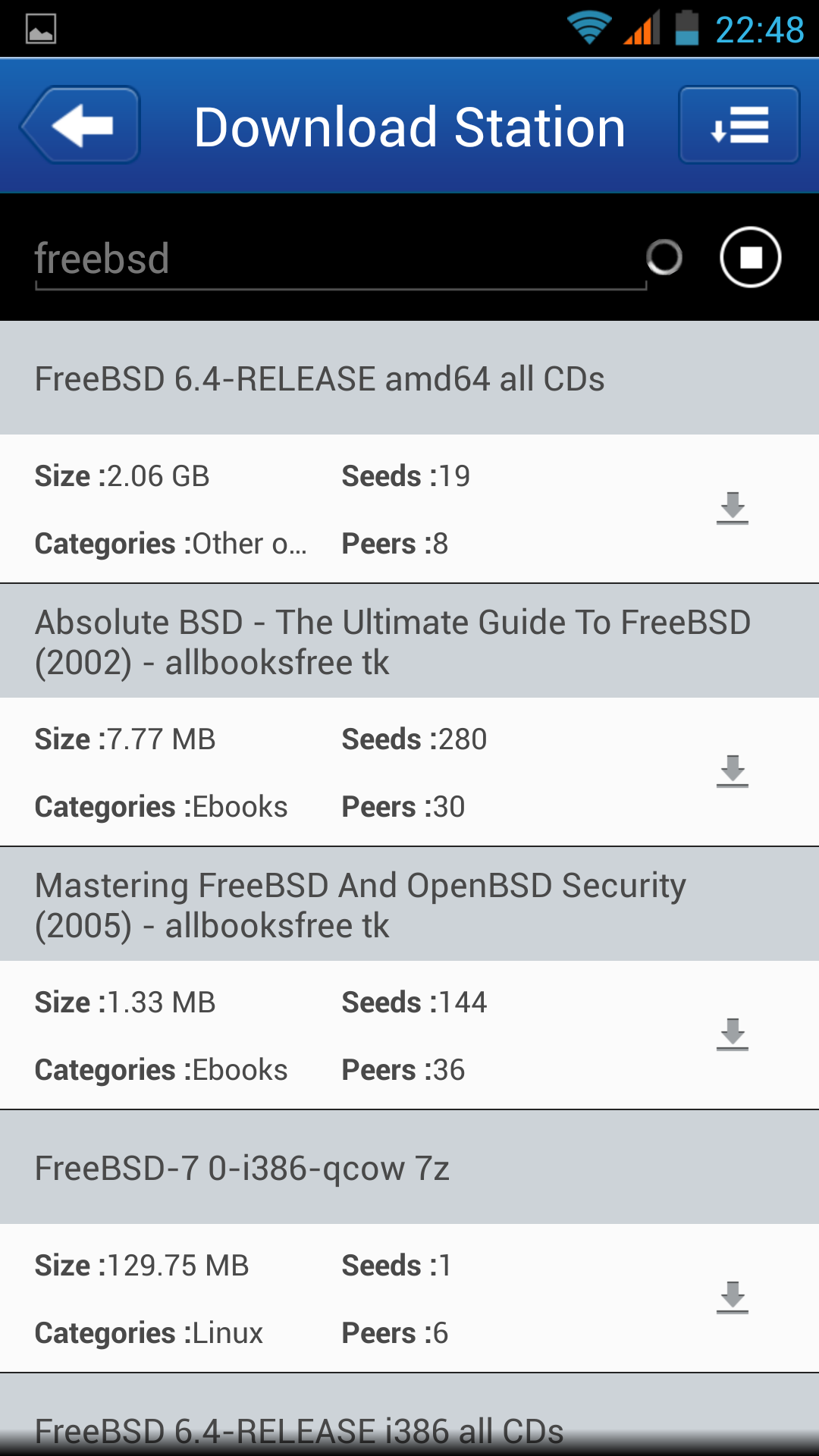The height and width of the screenshot is (1456, 819).
Task: Stop the ongoing search
Action: click(x=750, y=258)
